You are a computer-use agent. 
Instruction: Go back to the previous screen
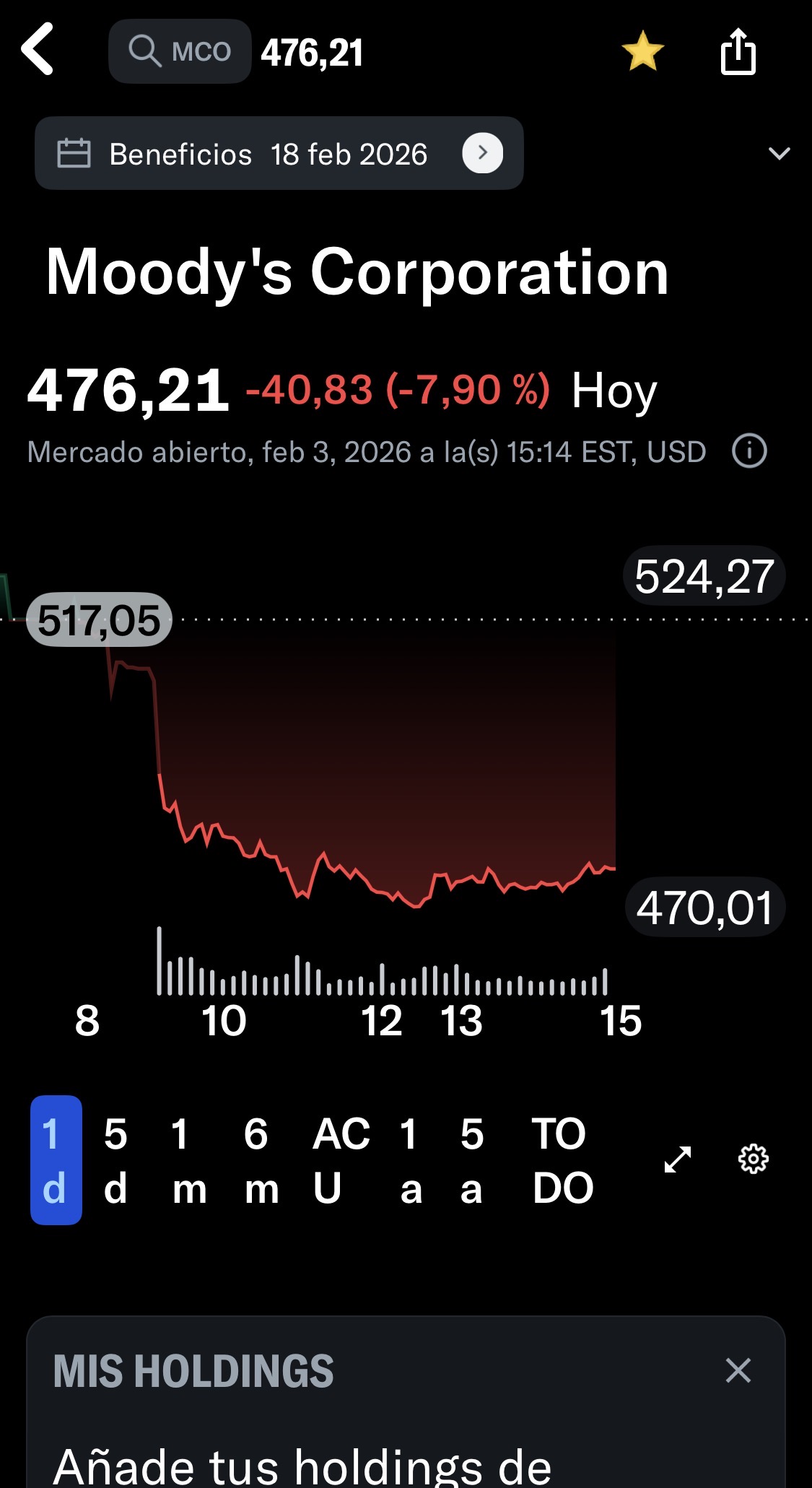[x=38, y=50]
